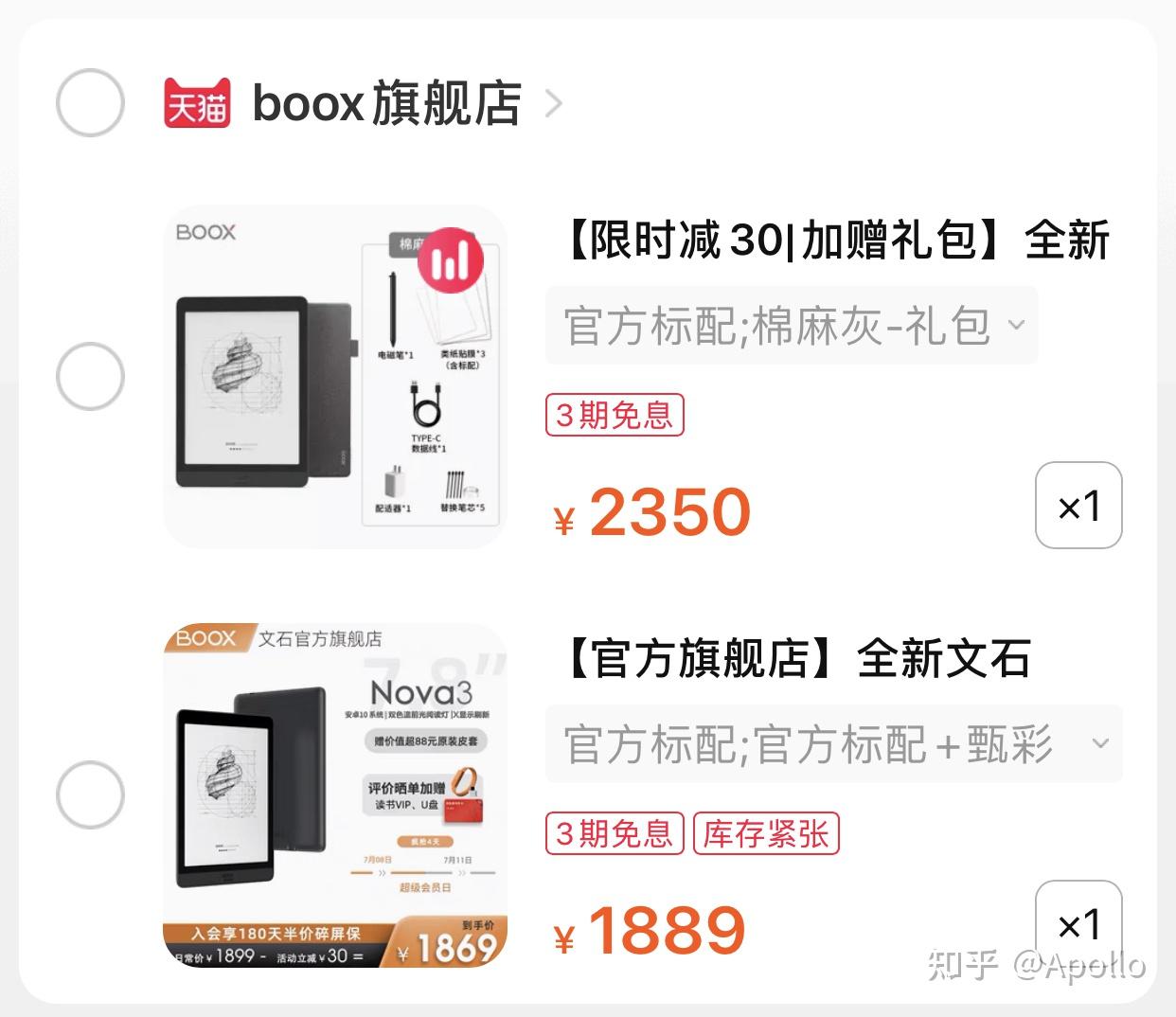This screenshot has height=1017, width=1176.
Task: Open the 【官方旗舰店】全新文石 product title
Action: click(795, 658)
